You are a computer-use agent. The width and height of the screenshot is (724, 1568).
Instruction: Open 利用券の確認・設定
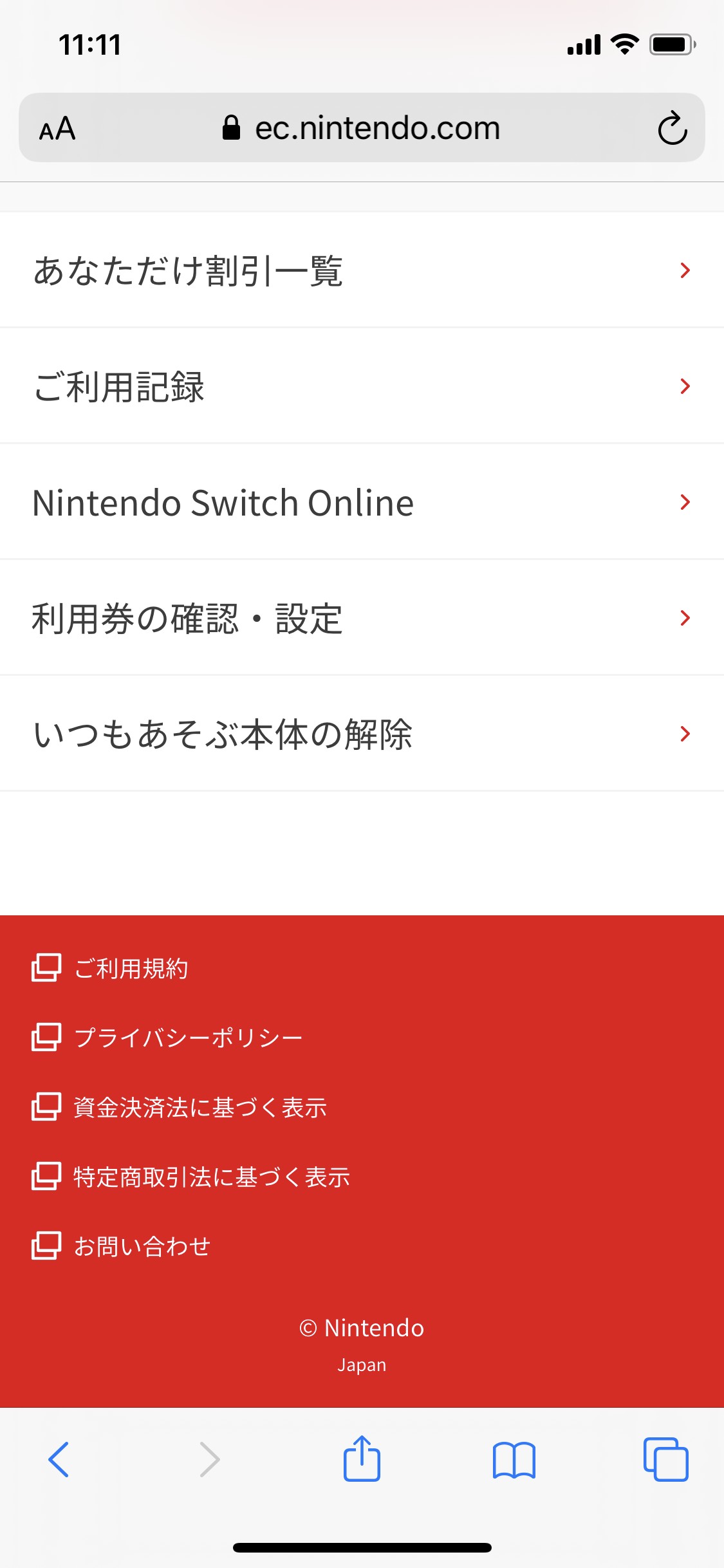pos(360,618)
